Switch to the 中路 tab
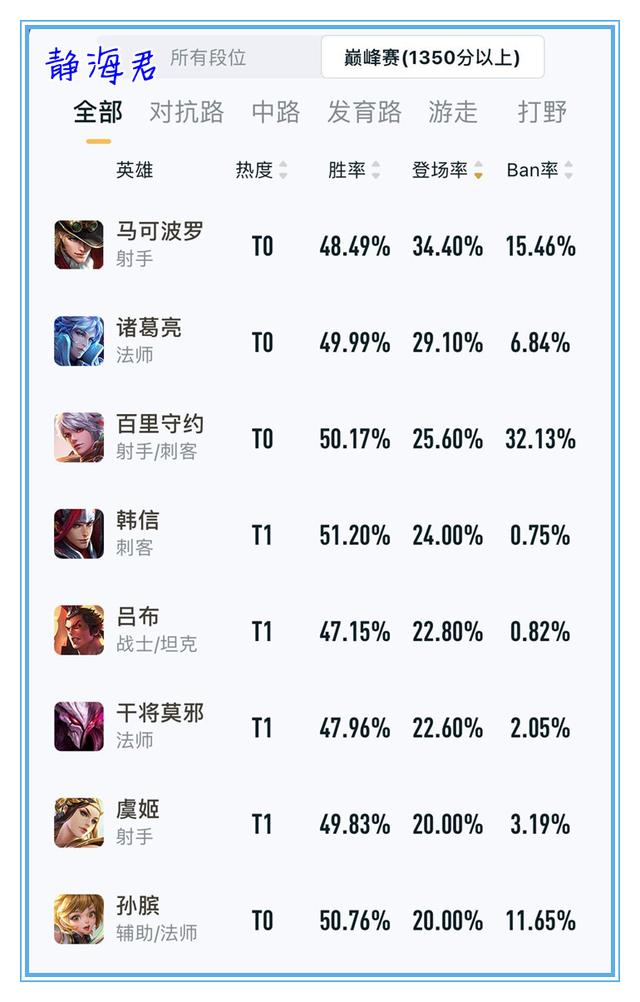Screen dimensions: 640x1002 click(276, 112)
